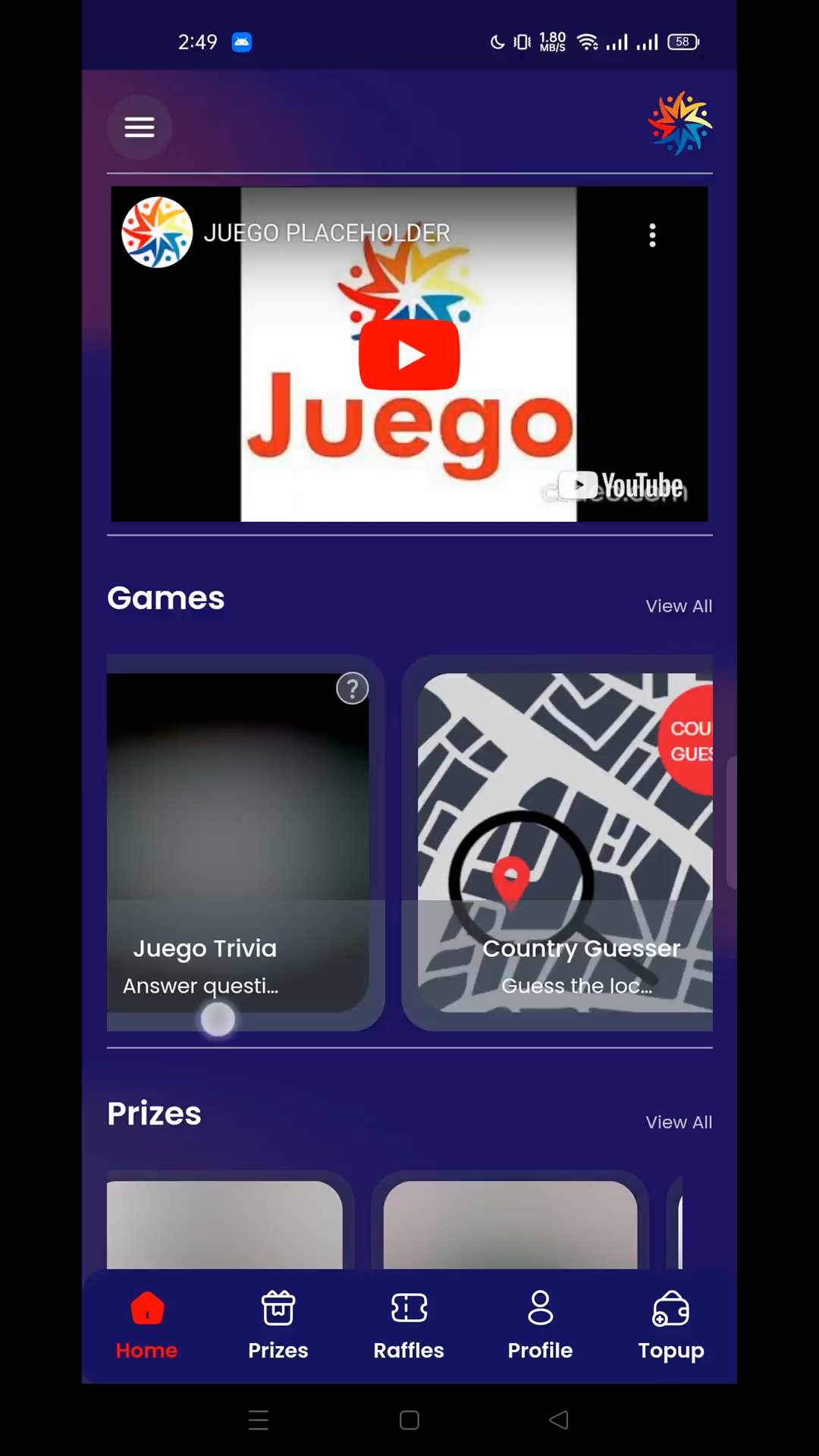Launch the Country Guesser game
Screen dimensions: 819x1456
coord(564,842)
